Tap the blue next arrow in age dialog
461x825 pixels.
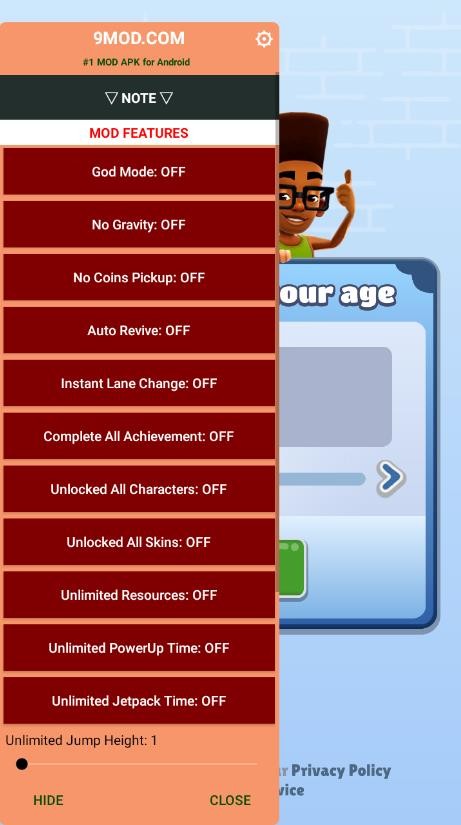[x=390, y=478]
